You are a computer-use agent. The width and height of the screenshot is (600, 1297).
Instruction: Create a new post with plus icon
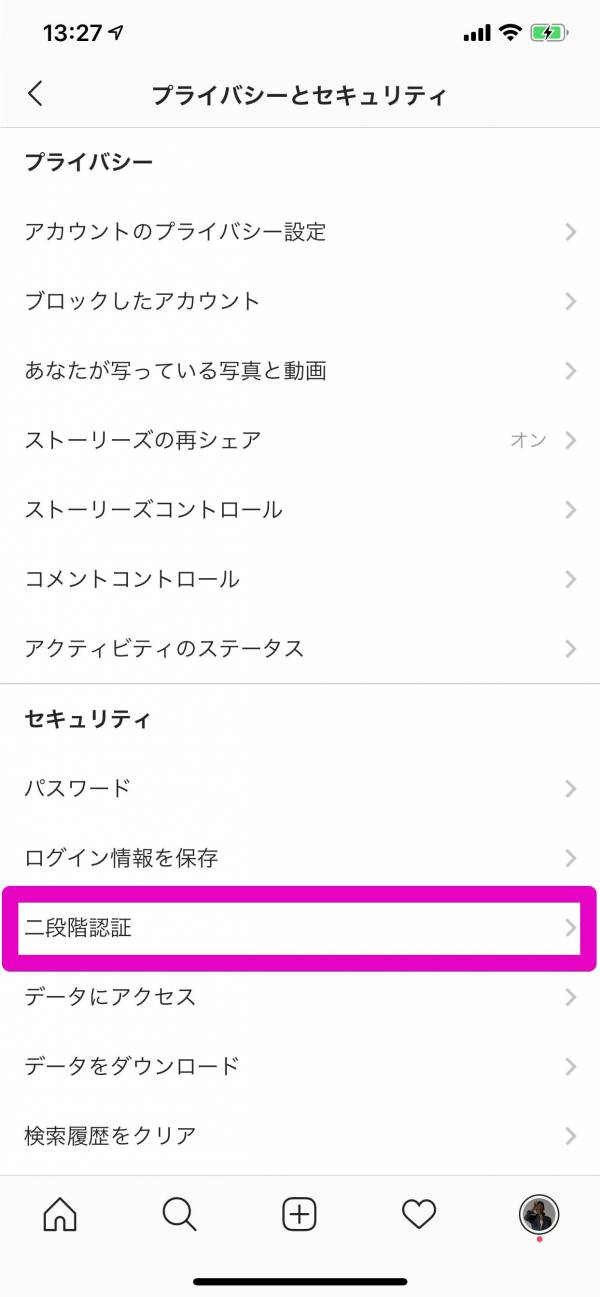pos(299,1214)
